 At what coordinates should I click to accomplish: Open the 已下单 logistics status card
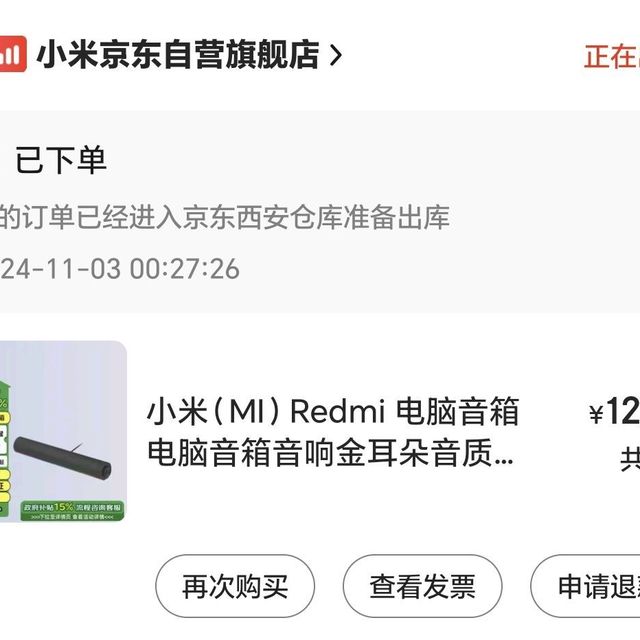pyautogui.click(x=300, y=214)
